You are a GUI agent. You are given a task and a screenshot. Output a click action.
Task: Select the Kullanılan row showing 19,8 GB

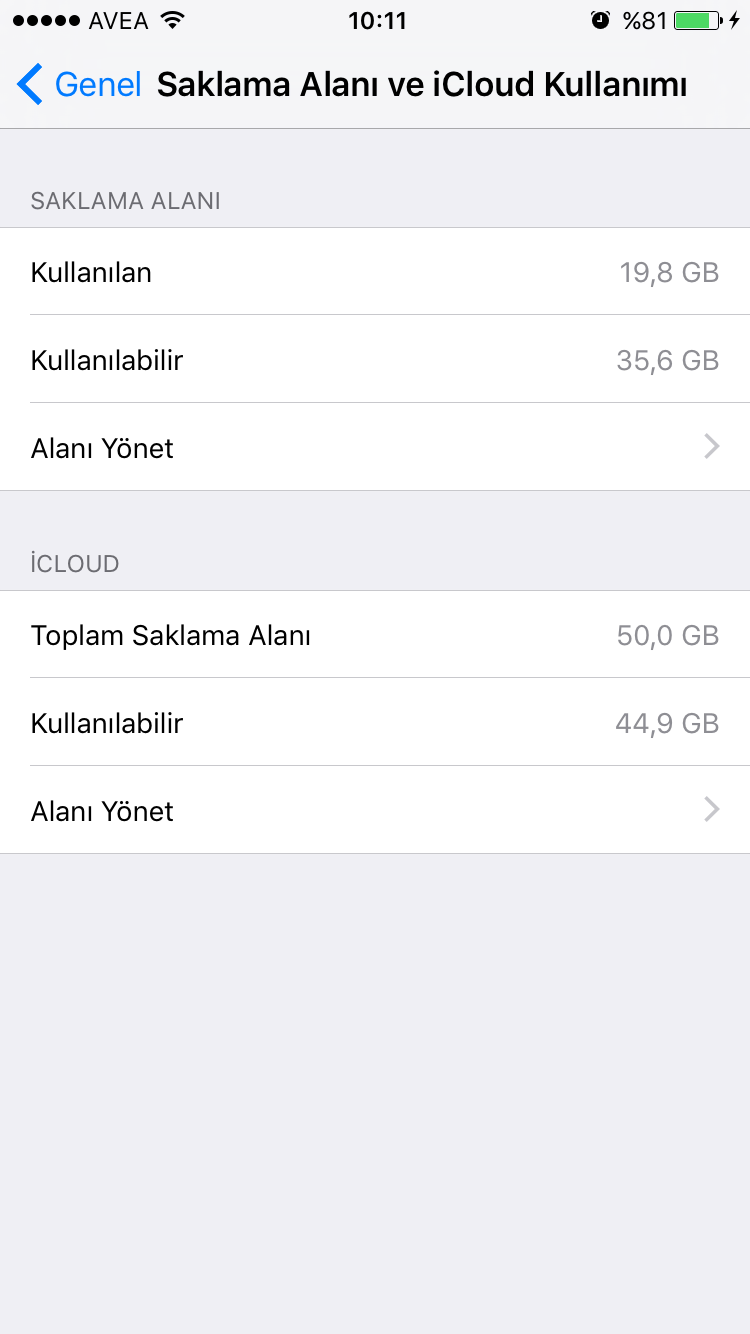coord(375,272)
